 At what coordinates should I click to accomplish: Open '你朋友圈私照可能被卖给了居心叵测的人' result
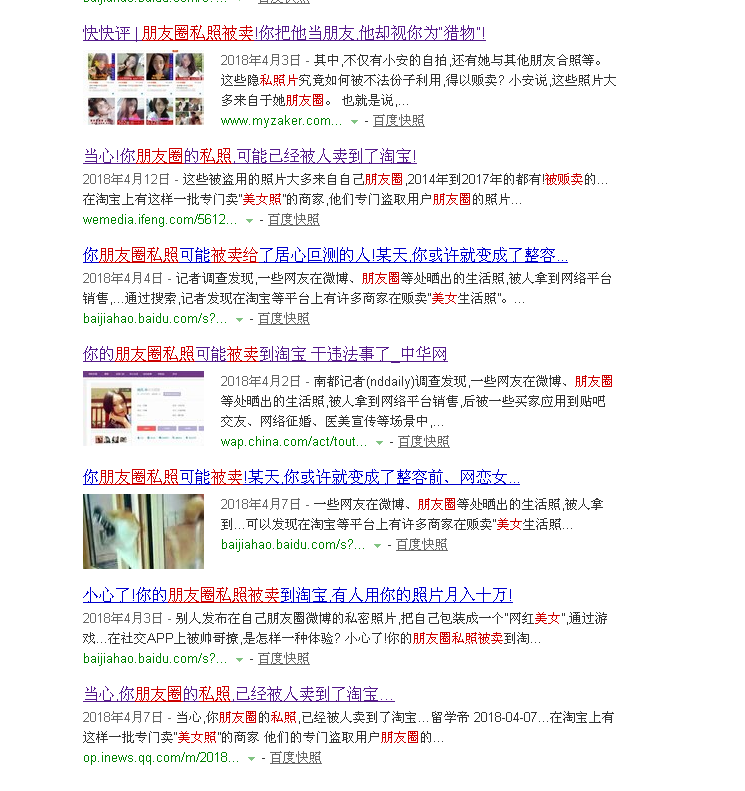[325, 255]
